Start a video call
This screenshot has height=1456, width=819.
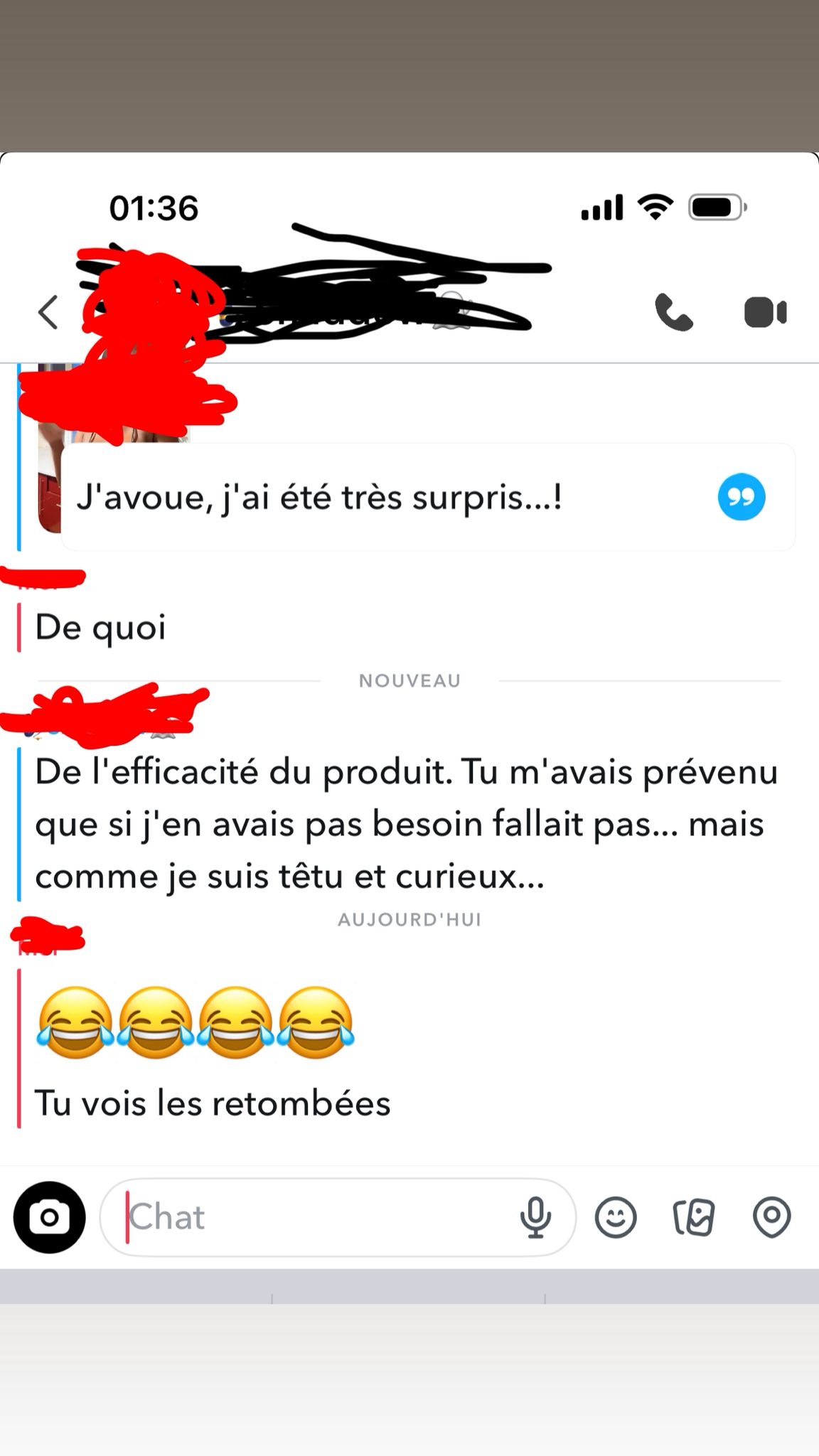(765, 313)
